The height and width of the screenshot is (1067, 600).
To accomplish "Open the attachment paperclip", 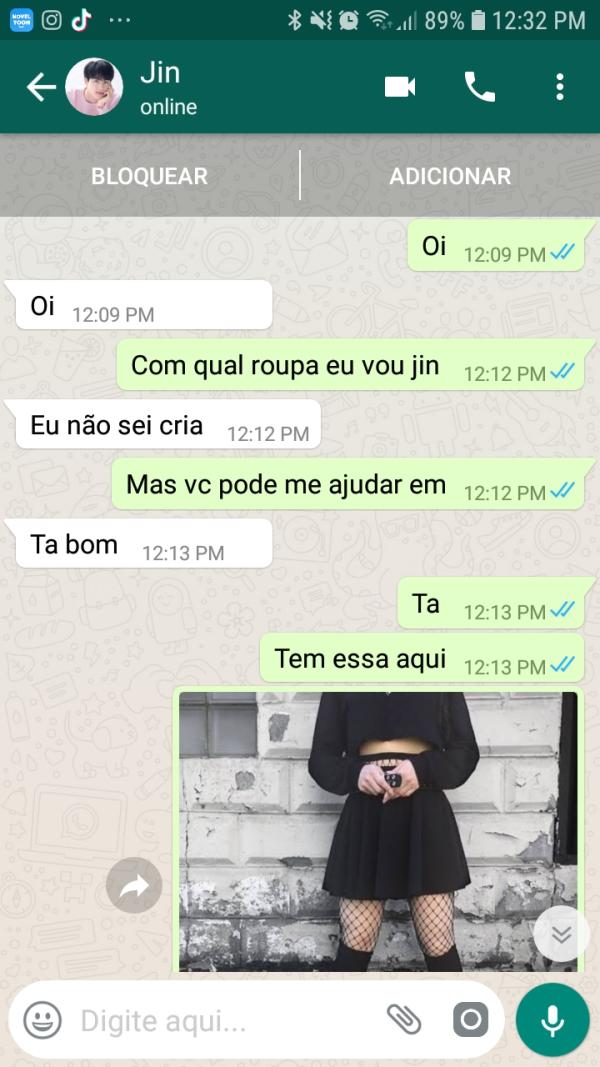I will point(404,1020).
